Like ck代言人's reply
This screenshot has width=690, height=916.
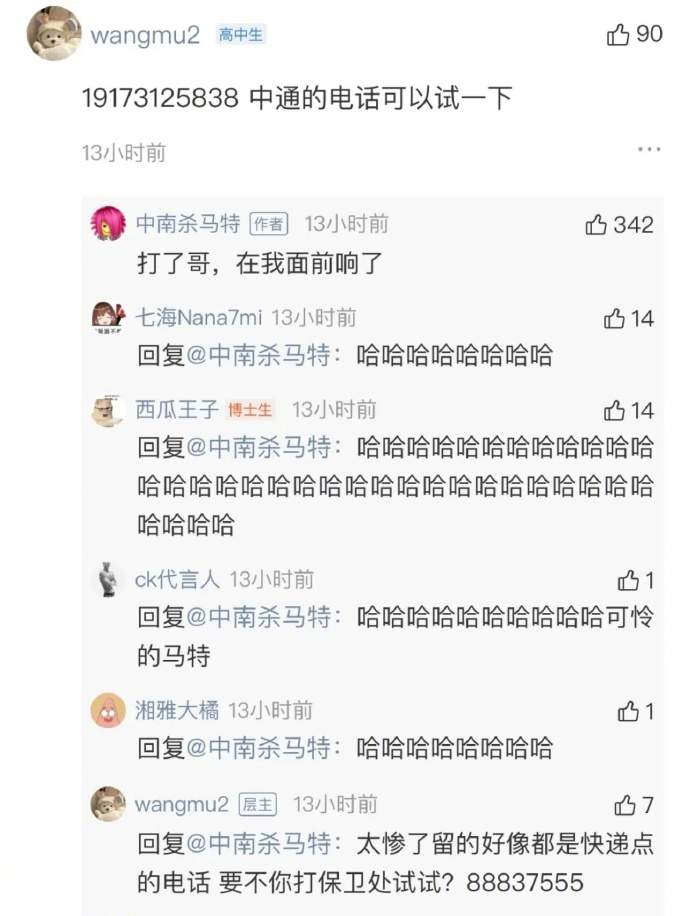click(628, 581)
